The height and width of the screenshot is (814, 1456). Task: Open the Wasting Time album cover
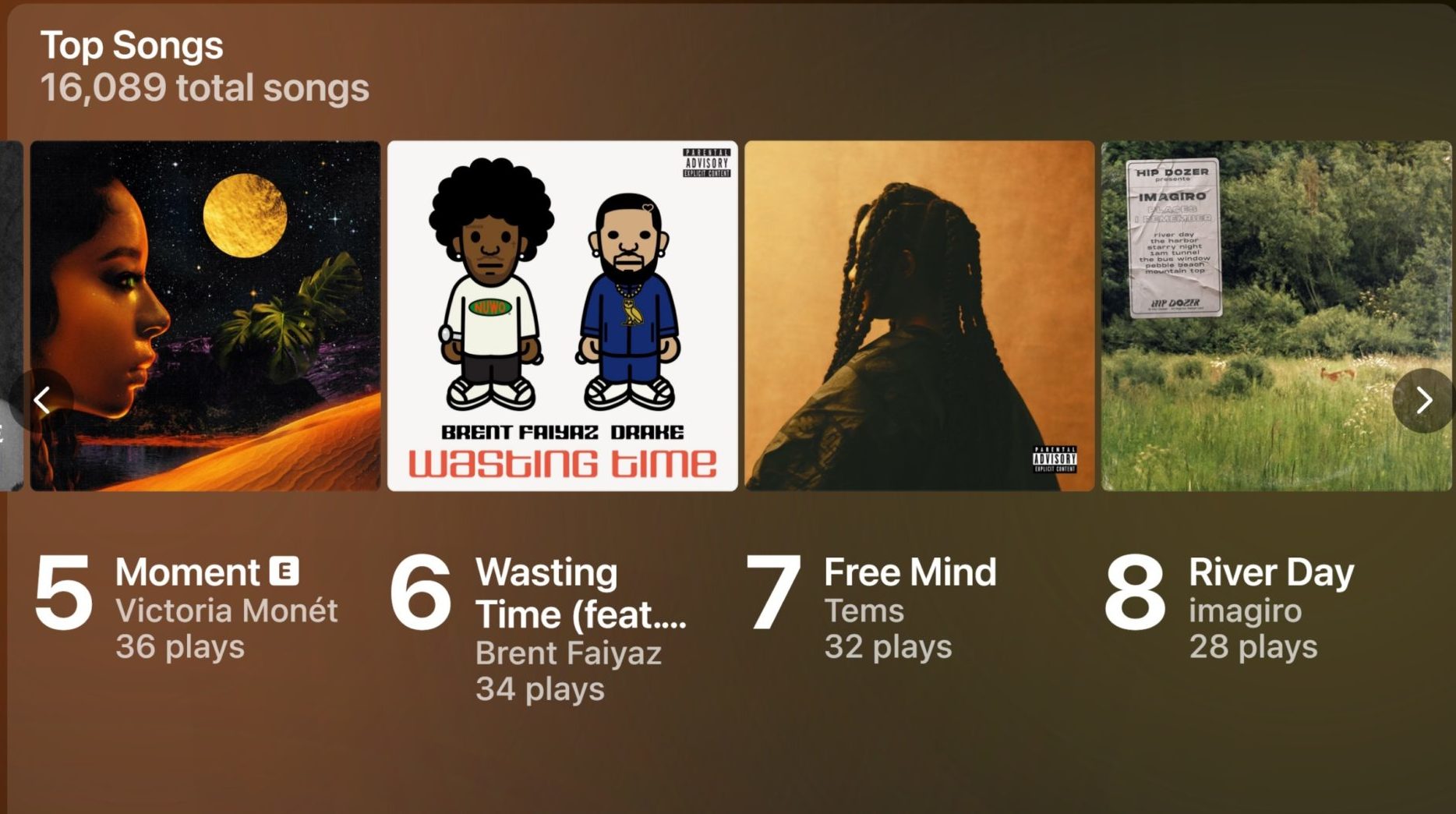pos(562,316)
